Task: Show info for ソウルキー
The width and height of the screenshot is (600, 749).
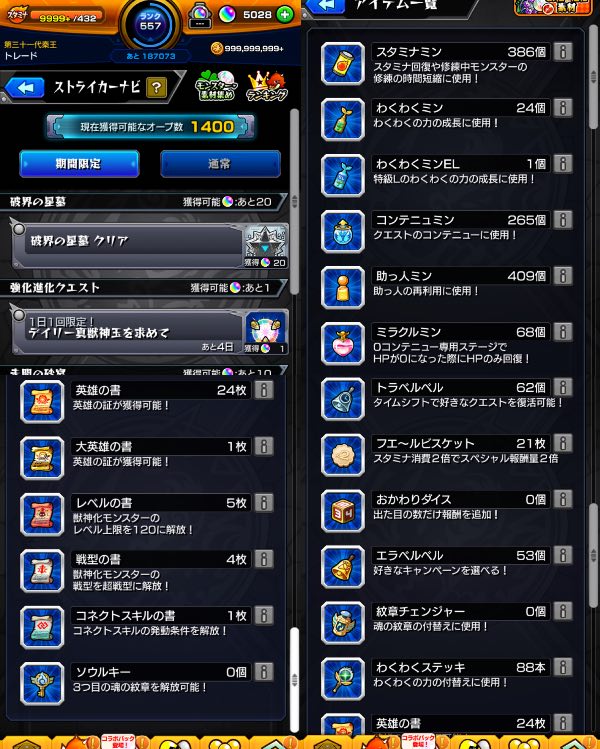Action: click(x=263, y=672)
